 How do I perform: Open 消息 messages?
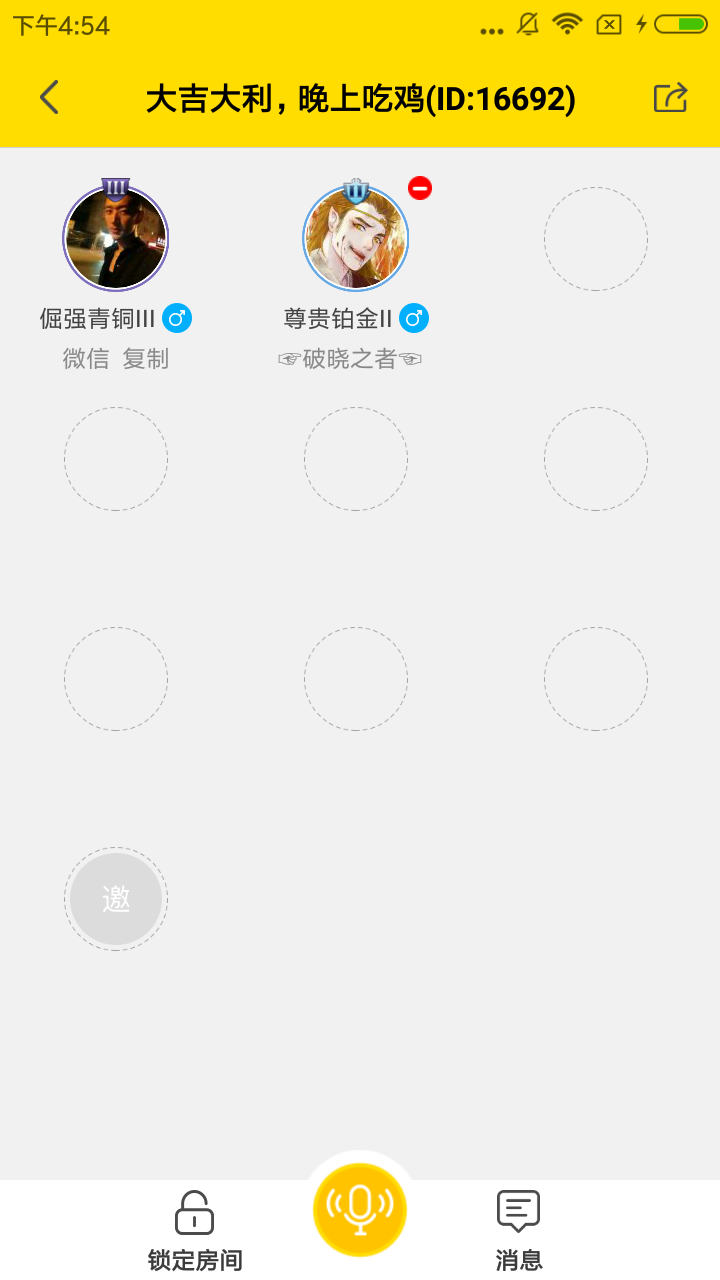pos(519,1230)
